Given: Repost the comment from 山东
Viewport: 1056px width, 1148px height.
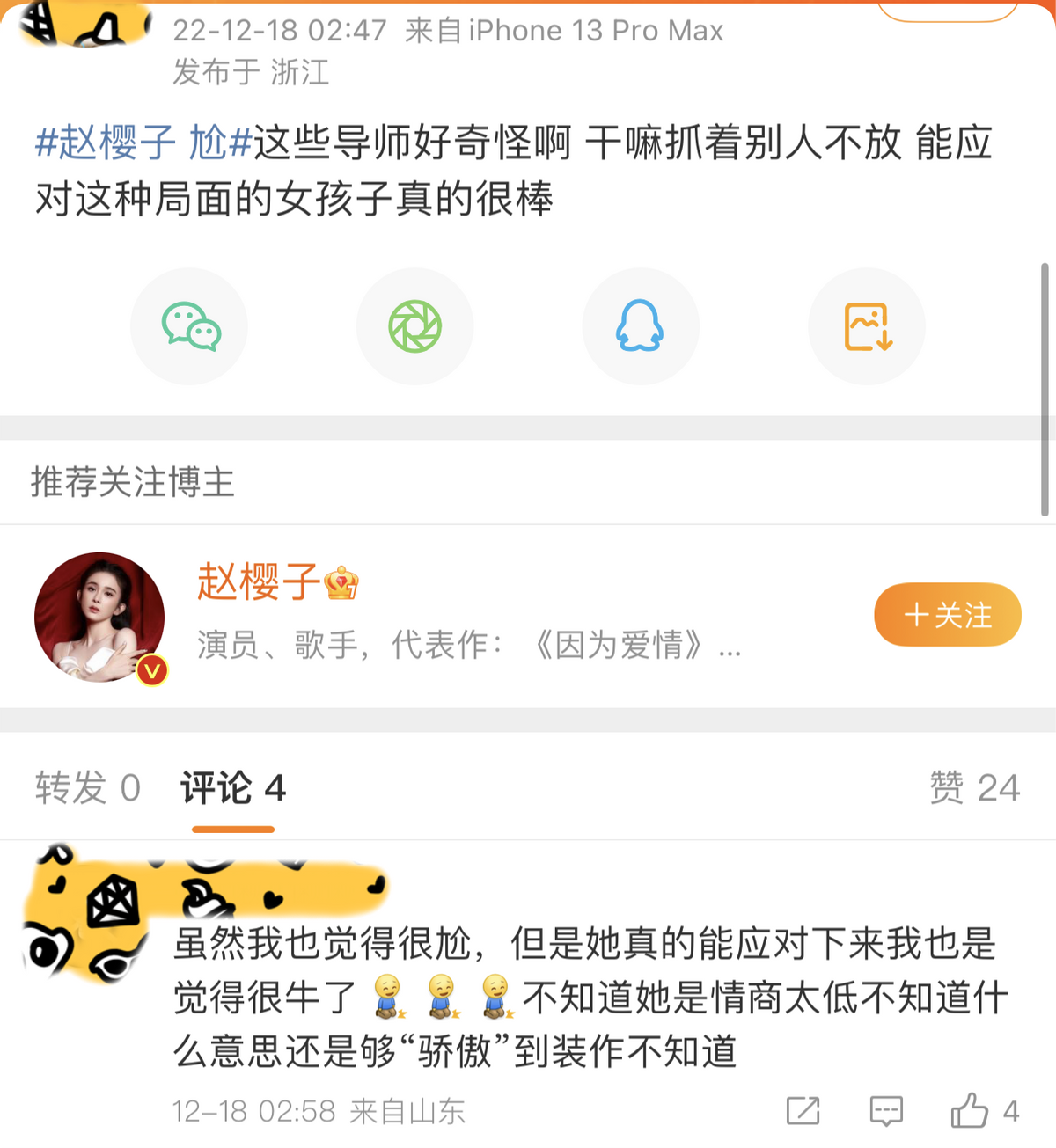Looking at the screenshot, I should [803, 1111].
